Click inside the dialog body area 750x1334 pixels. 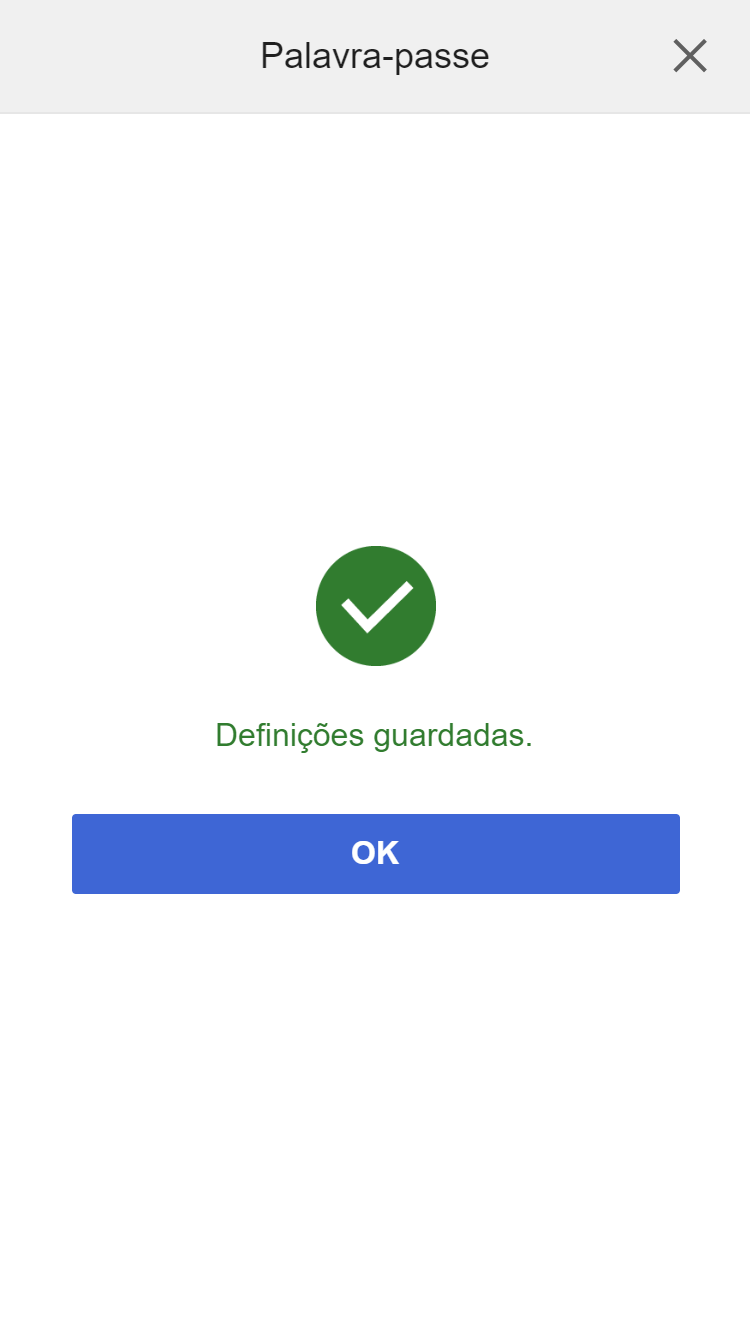(x=375, y=400)
